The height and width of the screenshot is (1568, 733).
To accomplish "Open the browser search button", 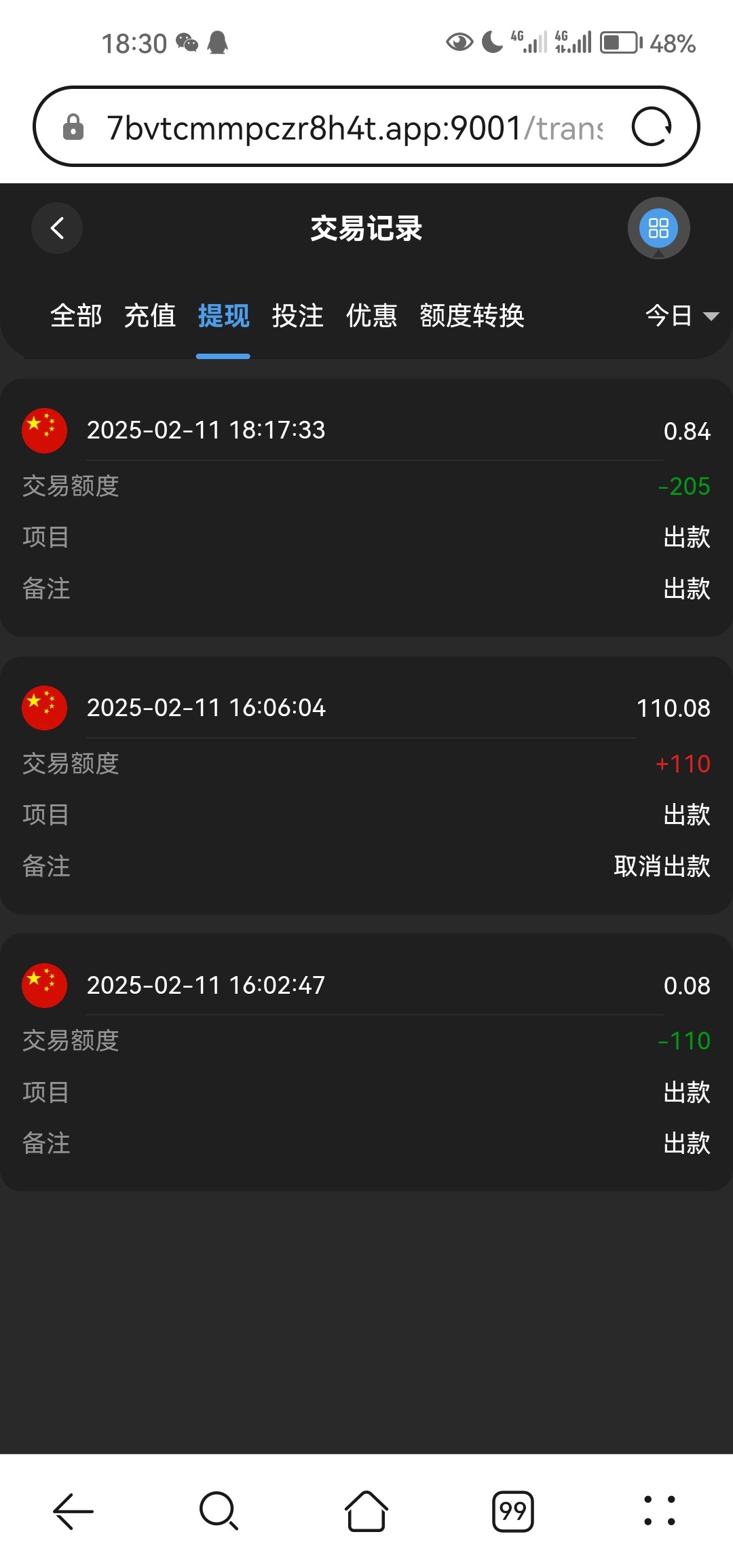I will coord(219,1511).
